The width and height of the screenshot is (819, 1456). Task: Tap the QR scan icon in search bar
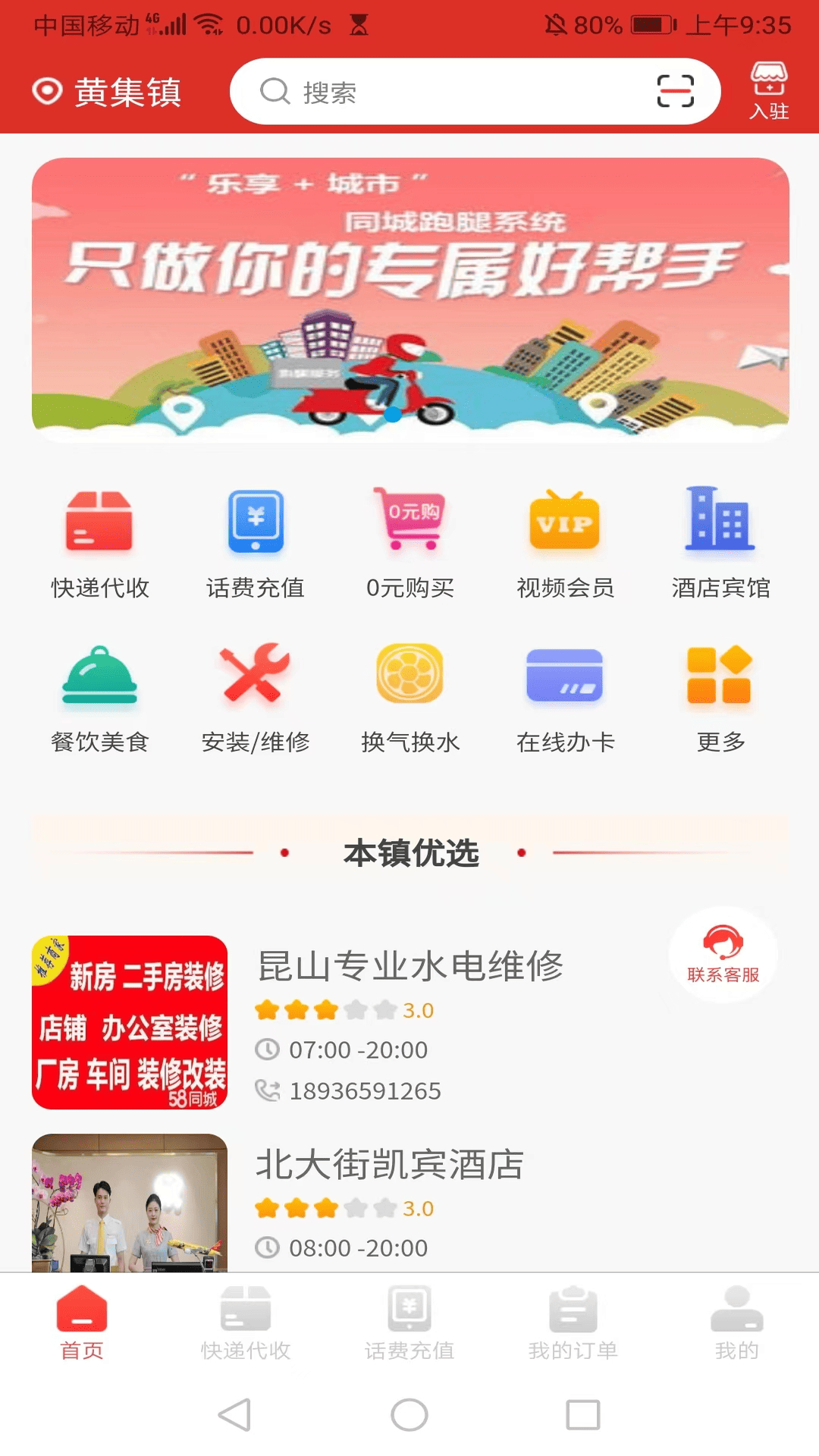click(677, 90)
